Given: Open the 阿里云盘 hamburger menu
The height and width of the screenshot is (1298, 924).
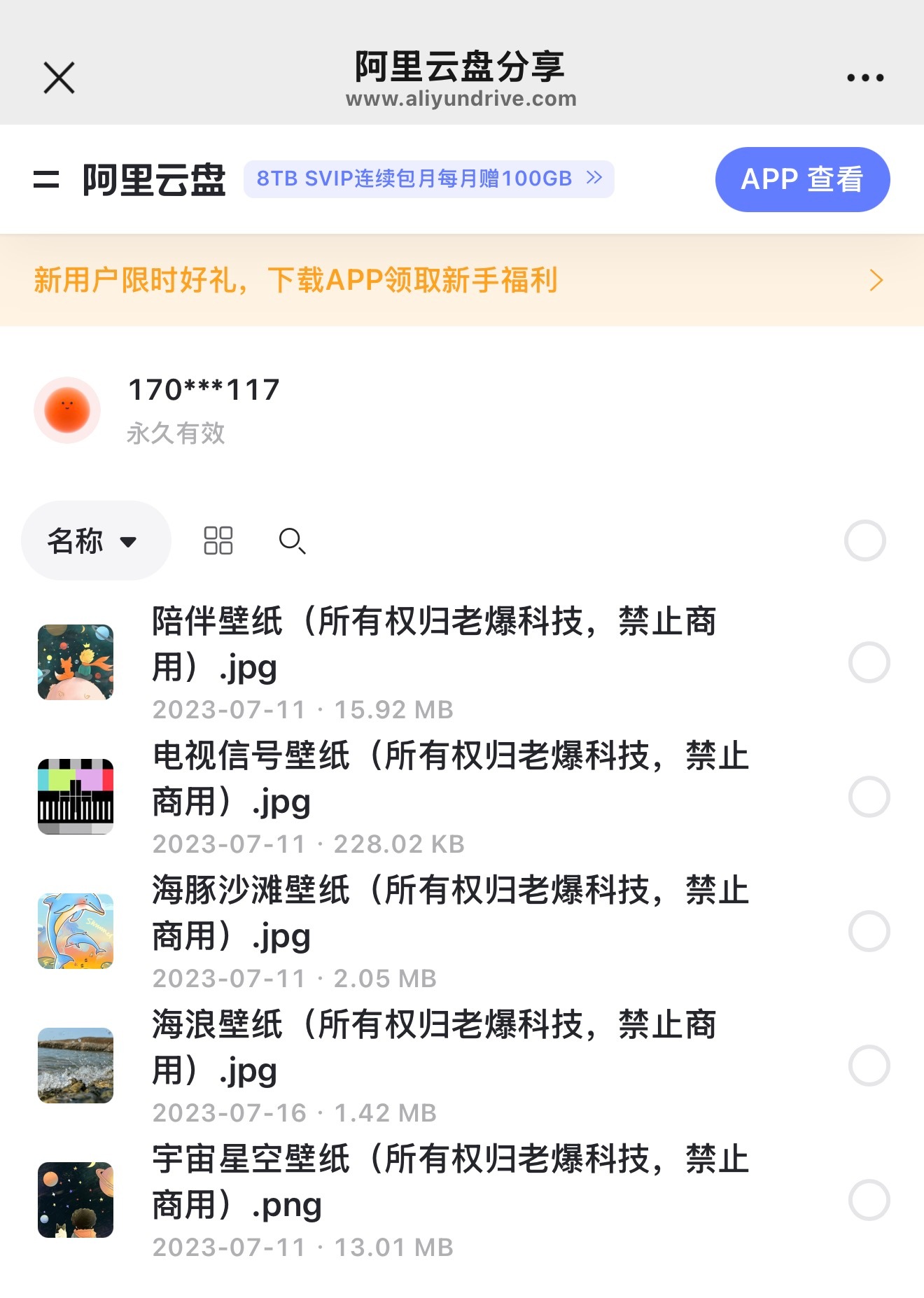Looking at the screenshot, I should click(x=46, y=180).
